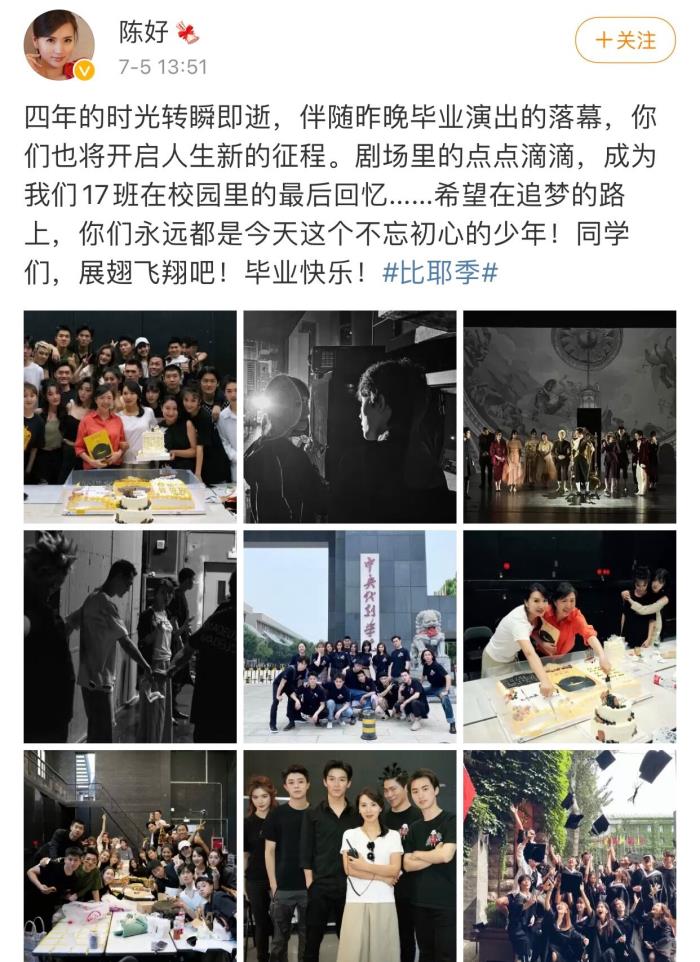
Task: View the black-and-white dressing room photo
Action: pyautogui.click(x=130, y=636)
